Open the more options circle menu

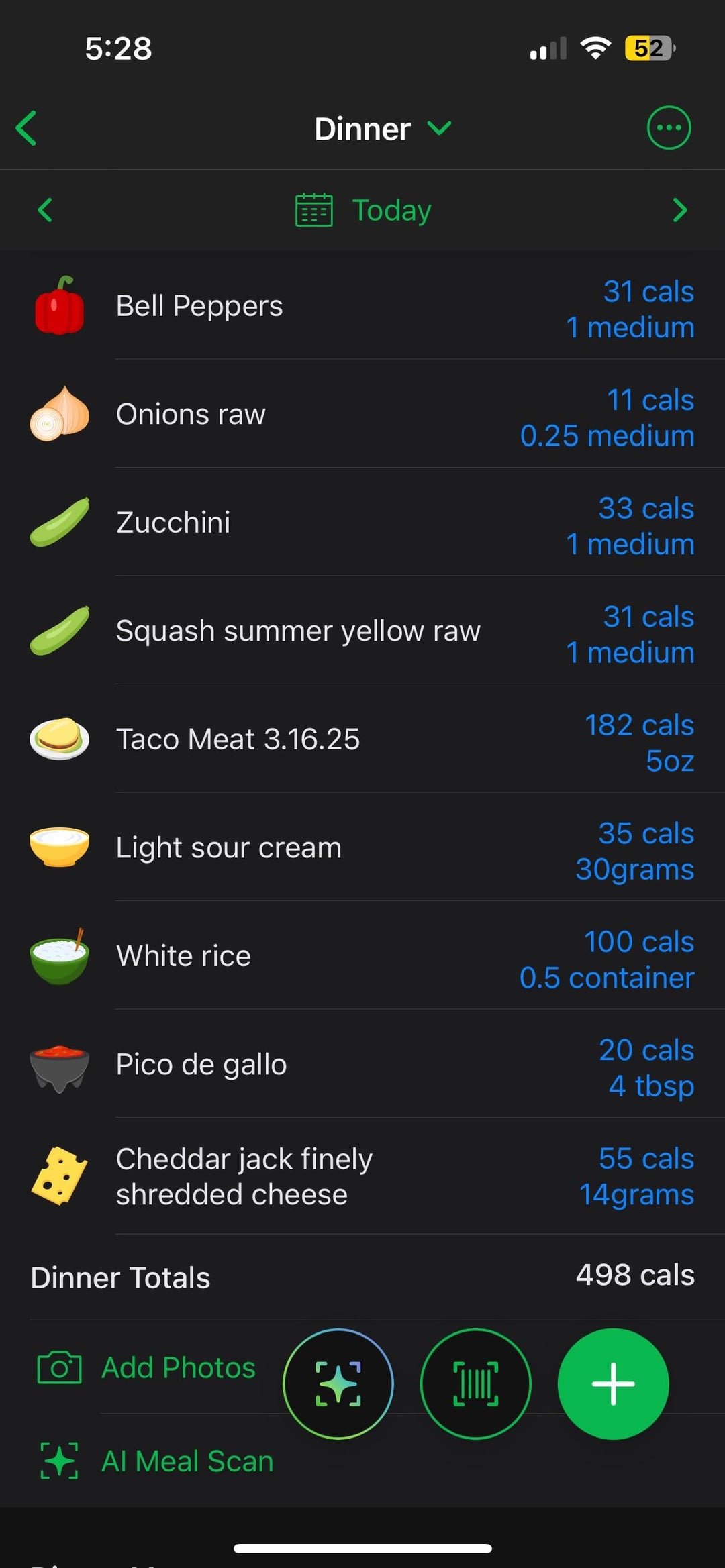click(669, 127)
